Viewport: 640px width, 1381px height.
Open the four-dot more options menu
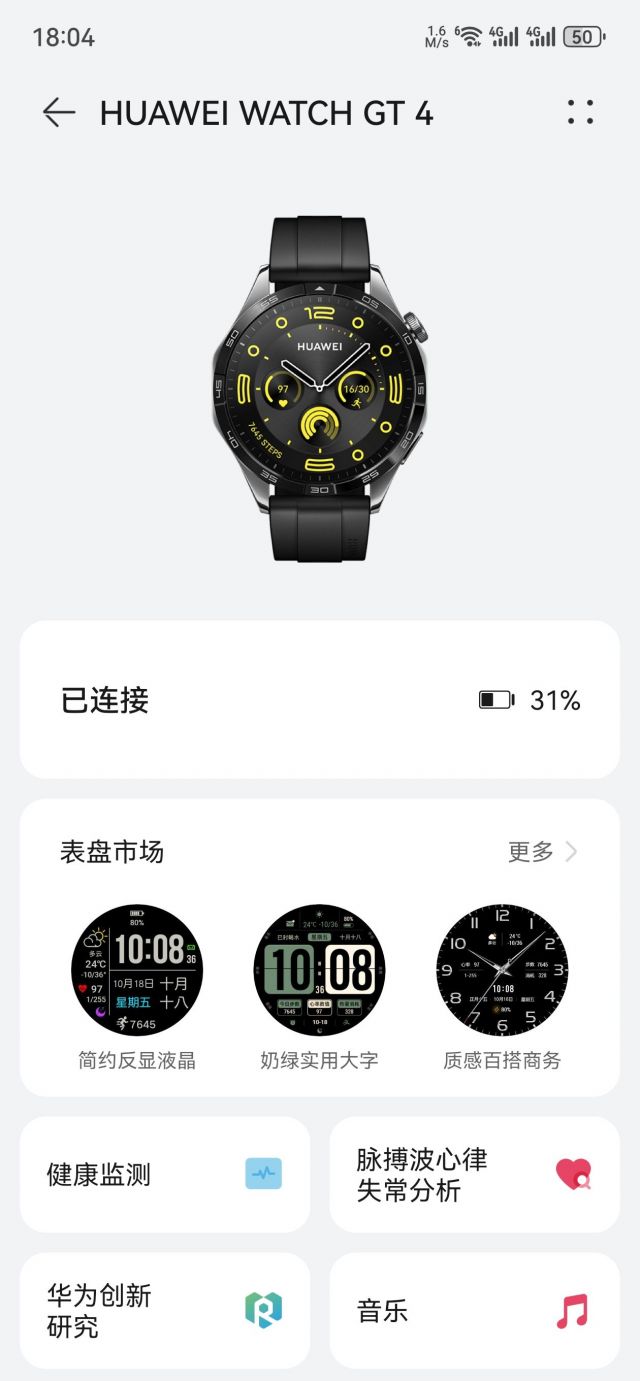[580, 112]
